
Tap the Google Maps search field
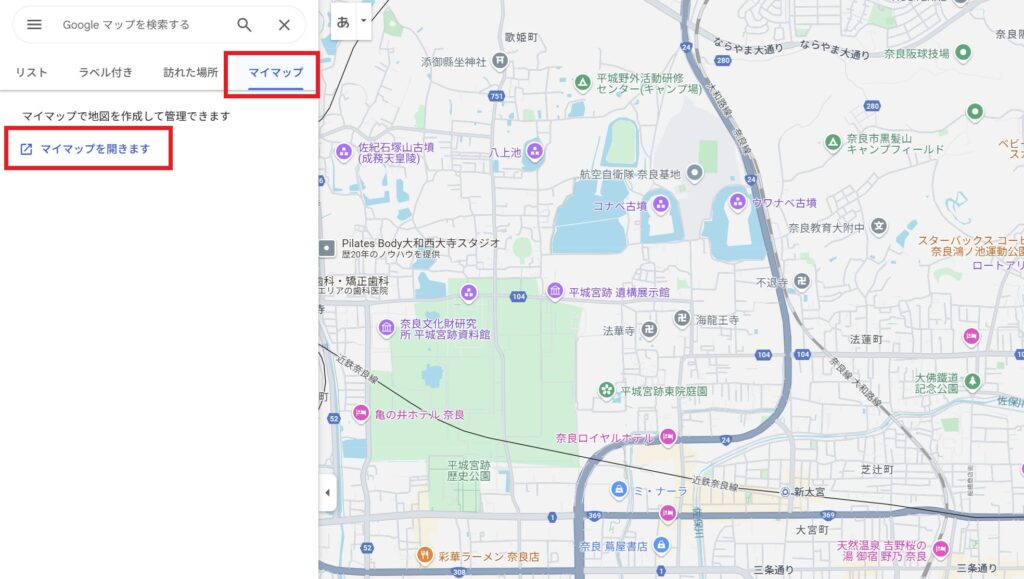click(140, 25)
